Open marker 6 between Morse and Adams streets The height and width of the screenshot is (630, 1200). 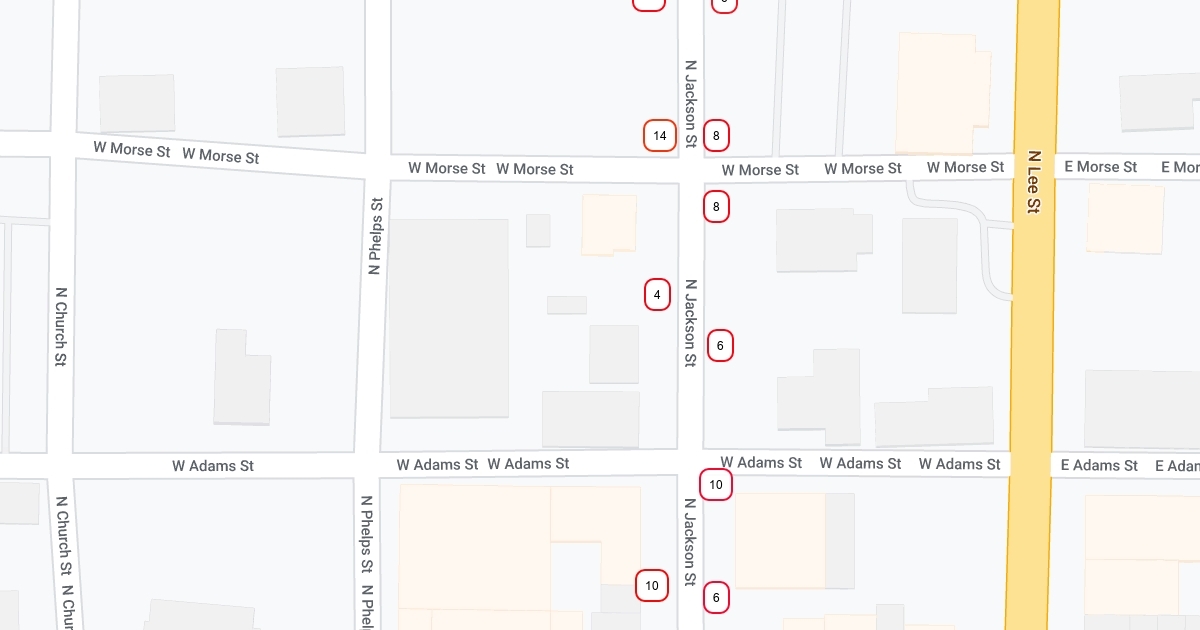720,345
